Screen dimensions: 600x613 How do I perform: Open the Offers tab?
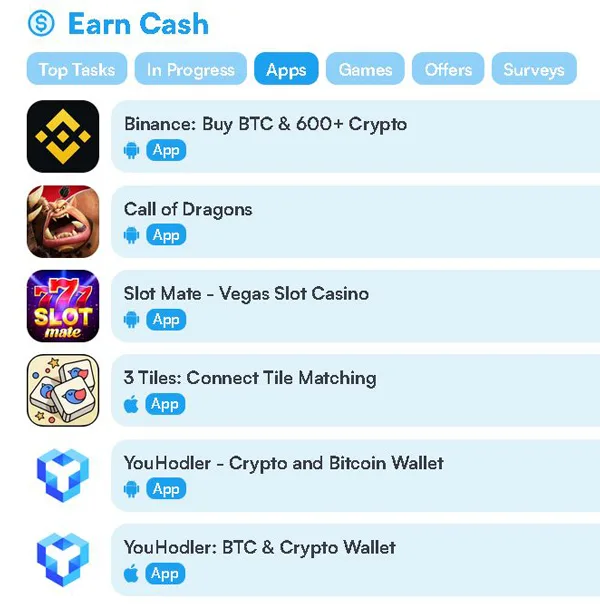(x=448, y=70)
